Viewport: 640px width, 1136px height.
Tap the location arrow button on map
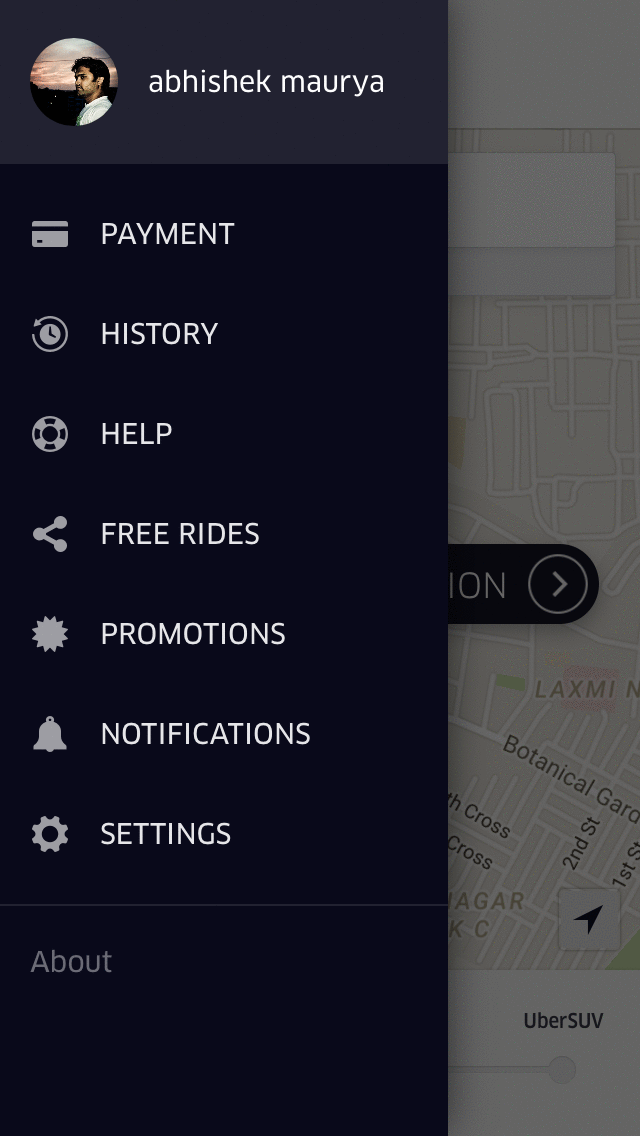(590, 918)
